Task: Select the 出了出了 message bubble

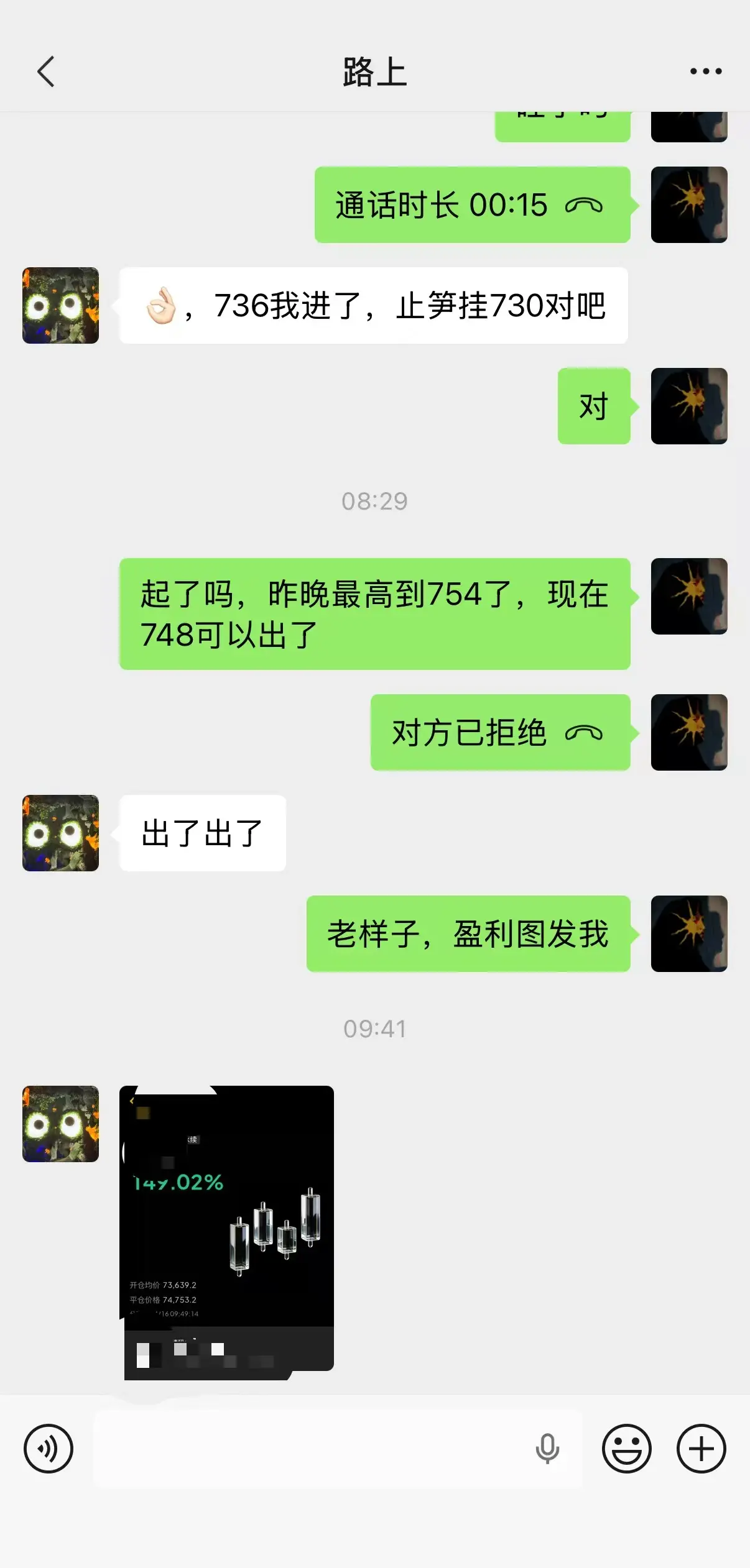Action: click(202, 833)
